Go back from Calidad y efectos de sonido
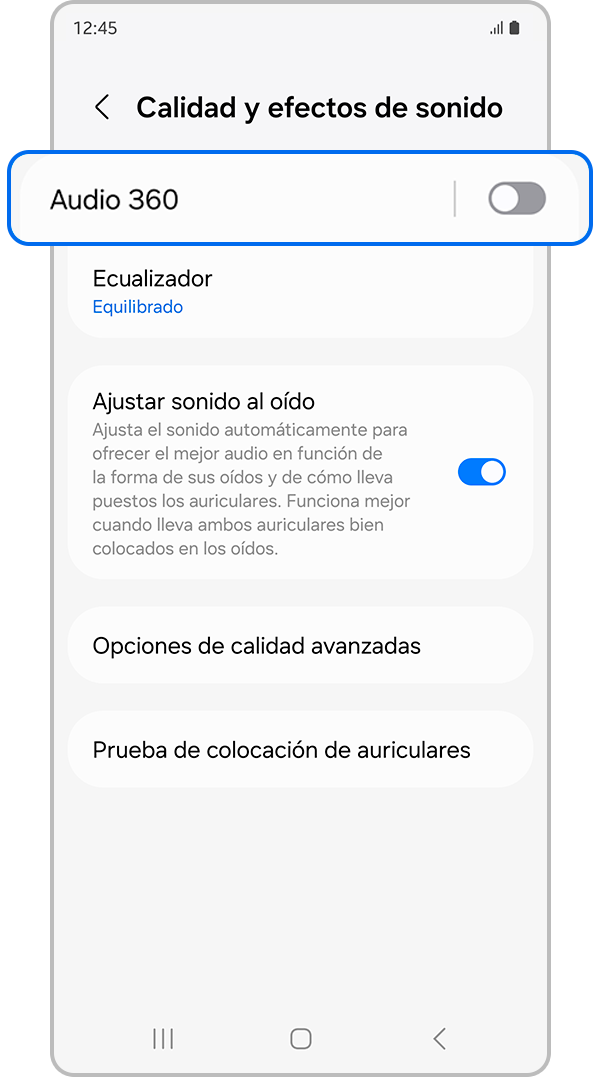600x1077 pixels. click(102, 108)
